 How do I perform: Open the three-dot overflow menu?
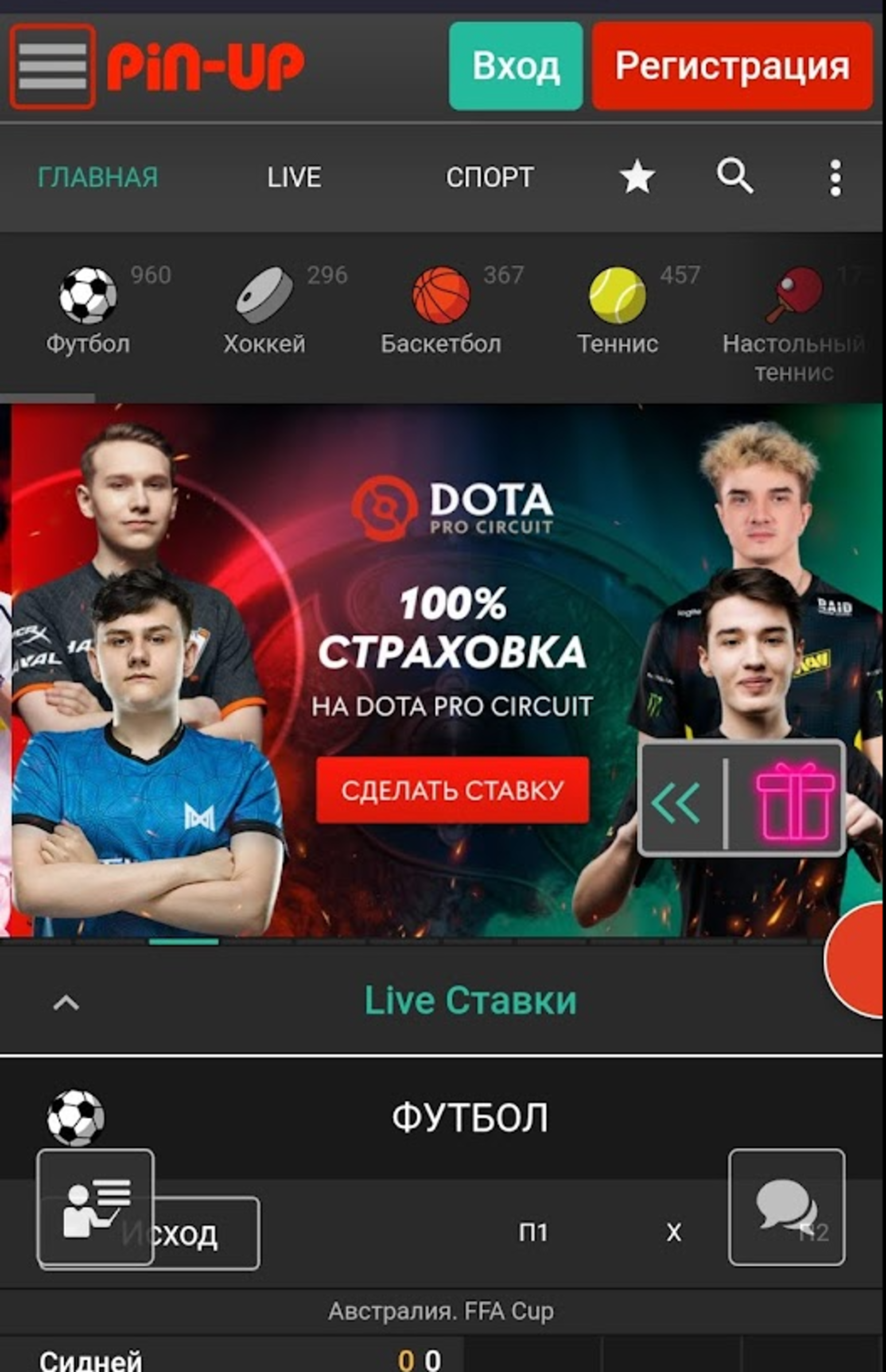(835, 179)
